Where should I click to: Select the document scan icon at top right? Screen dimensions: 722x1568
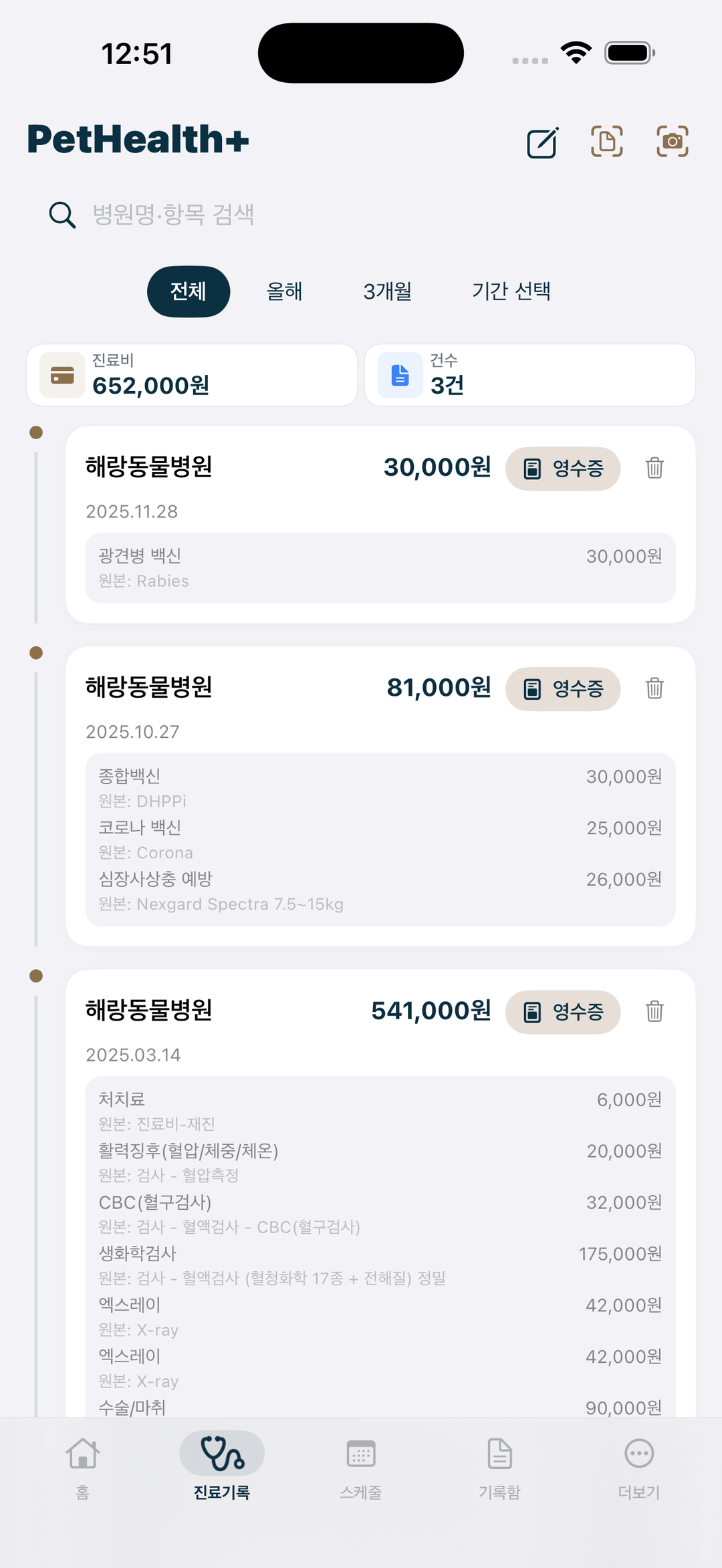point(607,141)
